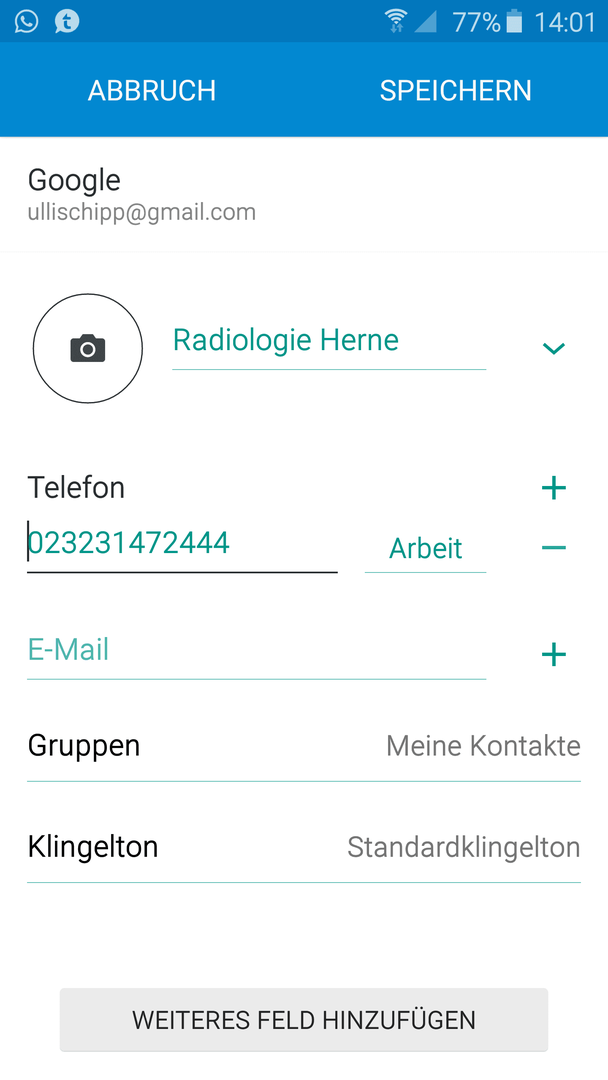Open Klingelton to pick a ringtone
This screenshot has width=608, height=1080.
304,847
